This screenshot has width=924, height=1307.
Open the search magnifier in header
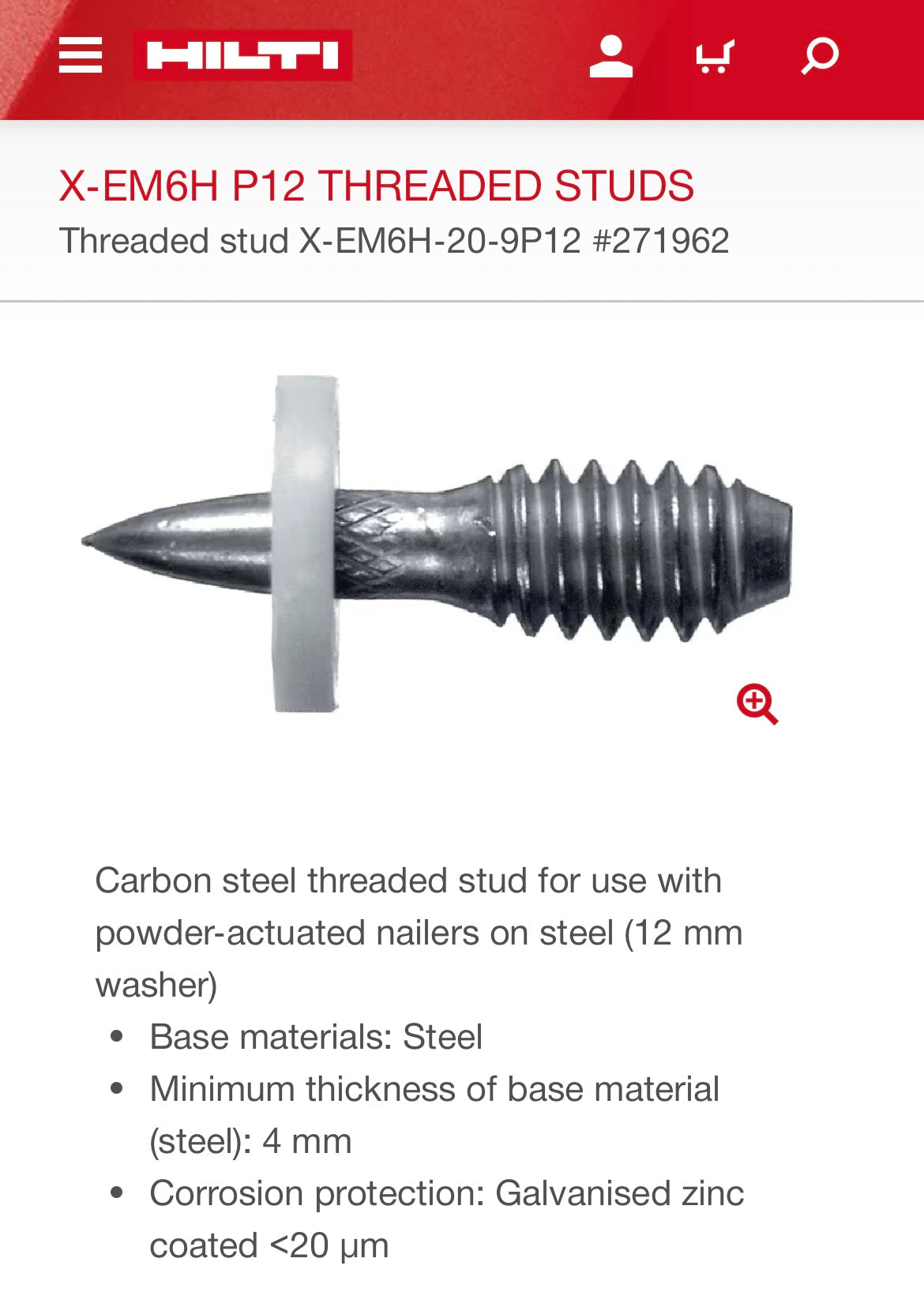coord(819,56)
